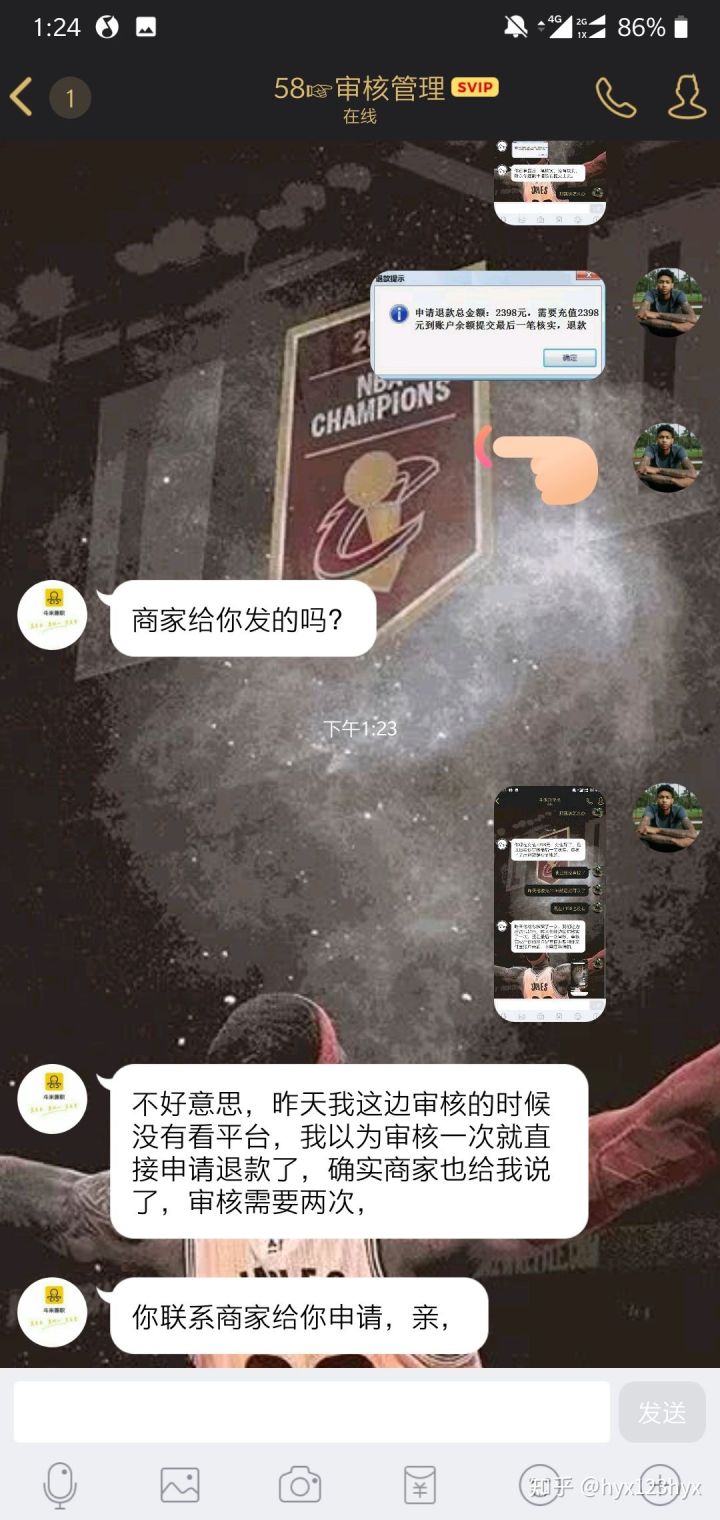Screen dimensions: 720x1520
Task: Open the chat screenshot sent after 下午1:23
Action: point(549,904)
